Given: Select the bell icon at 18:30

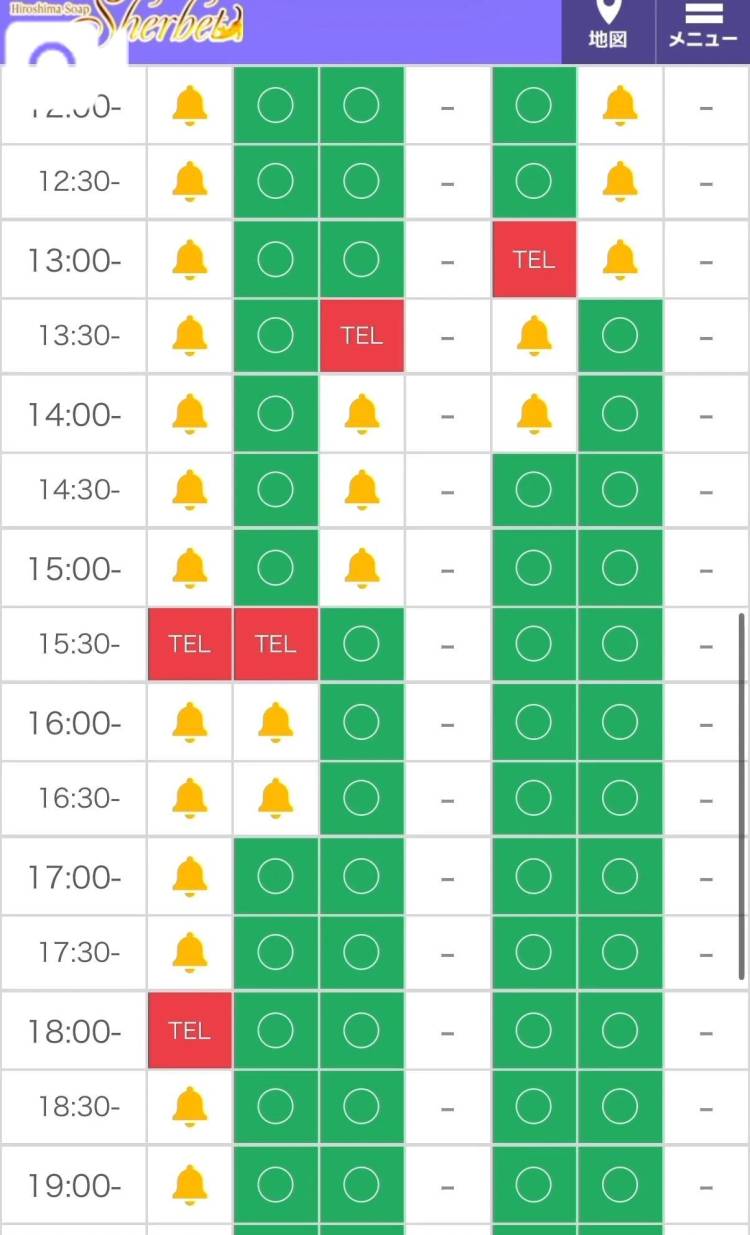Looking at the screenshot, I should click(190, 1107).
